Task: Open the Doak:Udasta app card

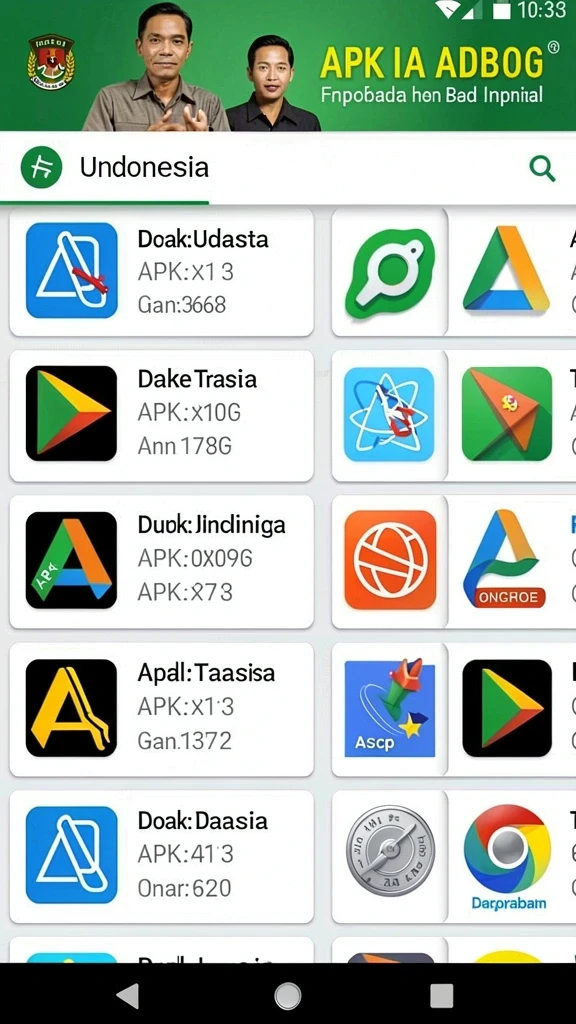Action: pyautogui.click(x=161, y=272)
